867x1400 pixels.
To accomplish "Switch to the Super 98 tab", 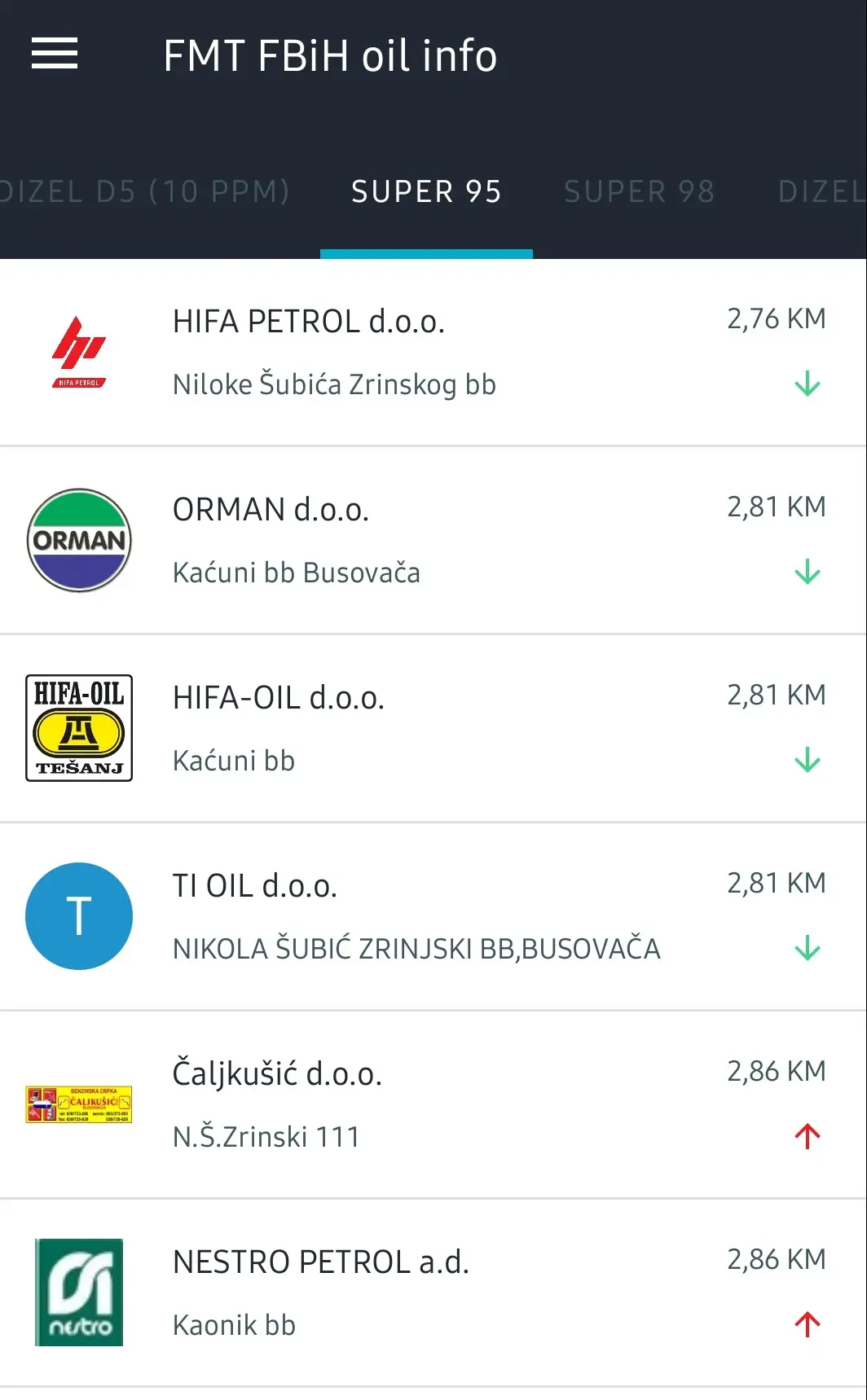I will [x=639, y=192].
